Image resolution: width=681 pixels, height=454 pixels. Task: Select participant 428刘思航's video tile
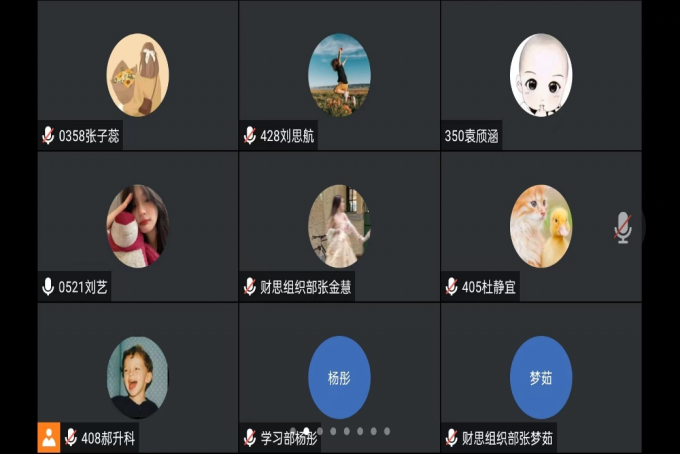coord(339,75)
